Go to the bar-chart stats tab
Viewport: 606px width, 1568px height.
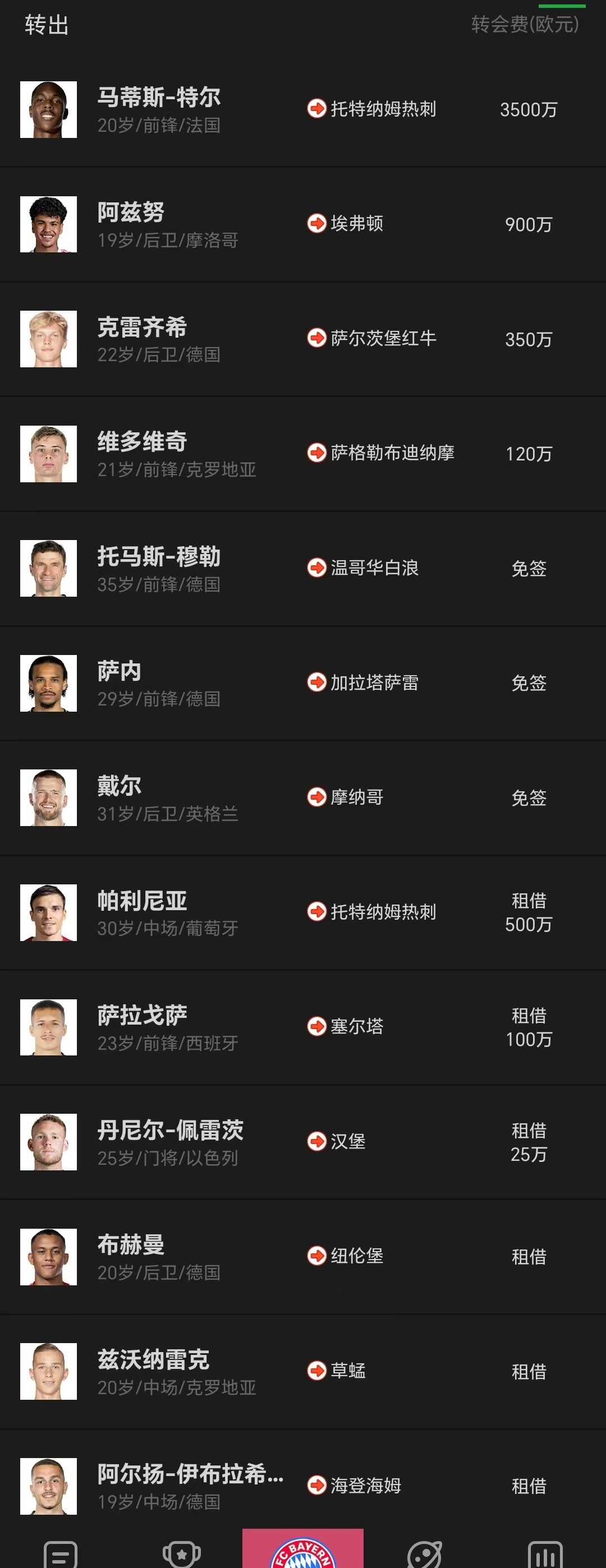pos(545,1554)
